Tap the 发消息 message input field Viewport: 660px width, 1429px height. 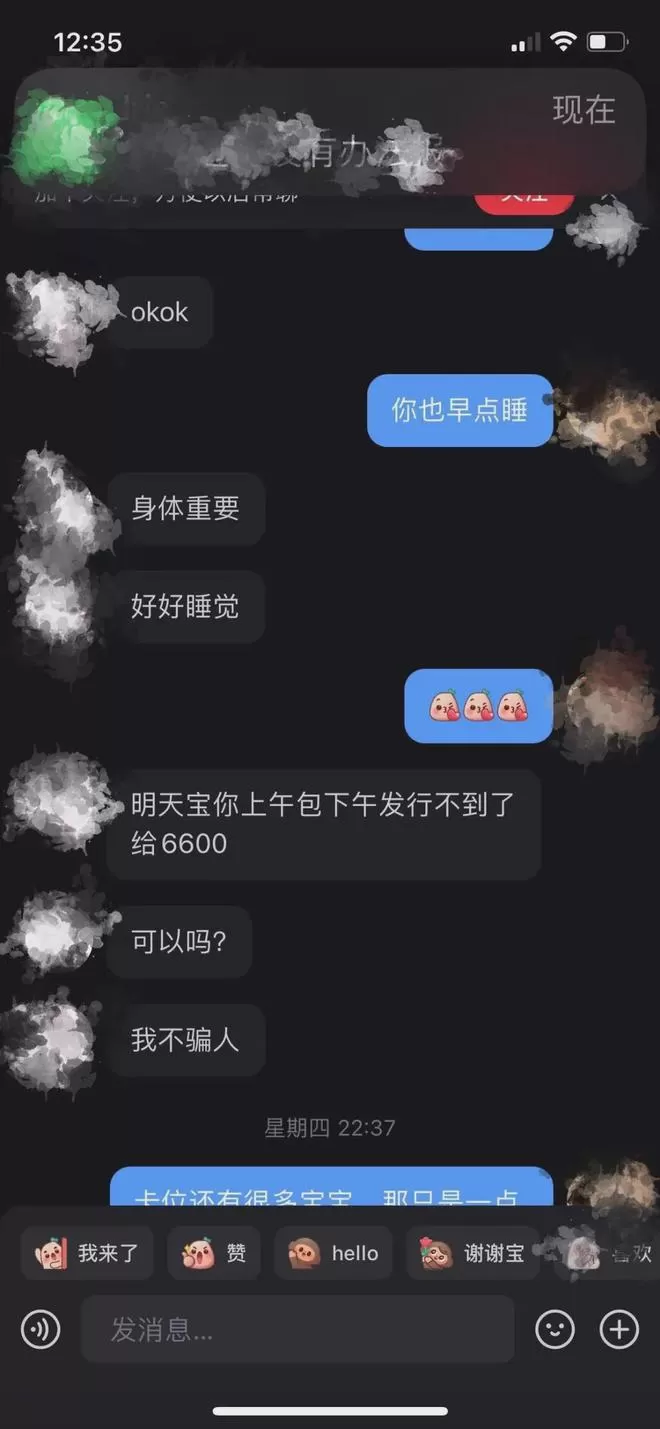(297, 1329)
